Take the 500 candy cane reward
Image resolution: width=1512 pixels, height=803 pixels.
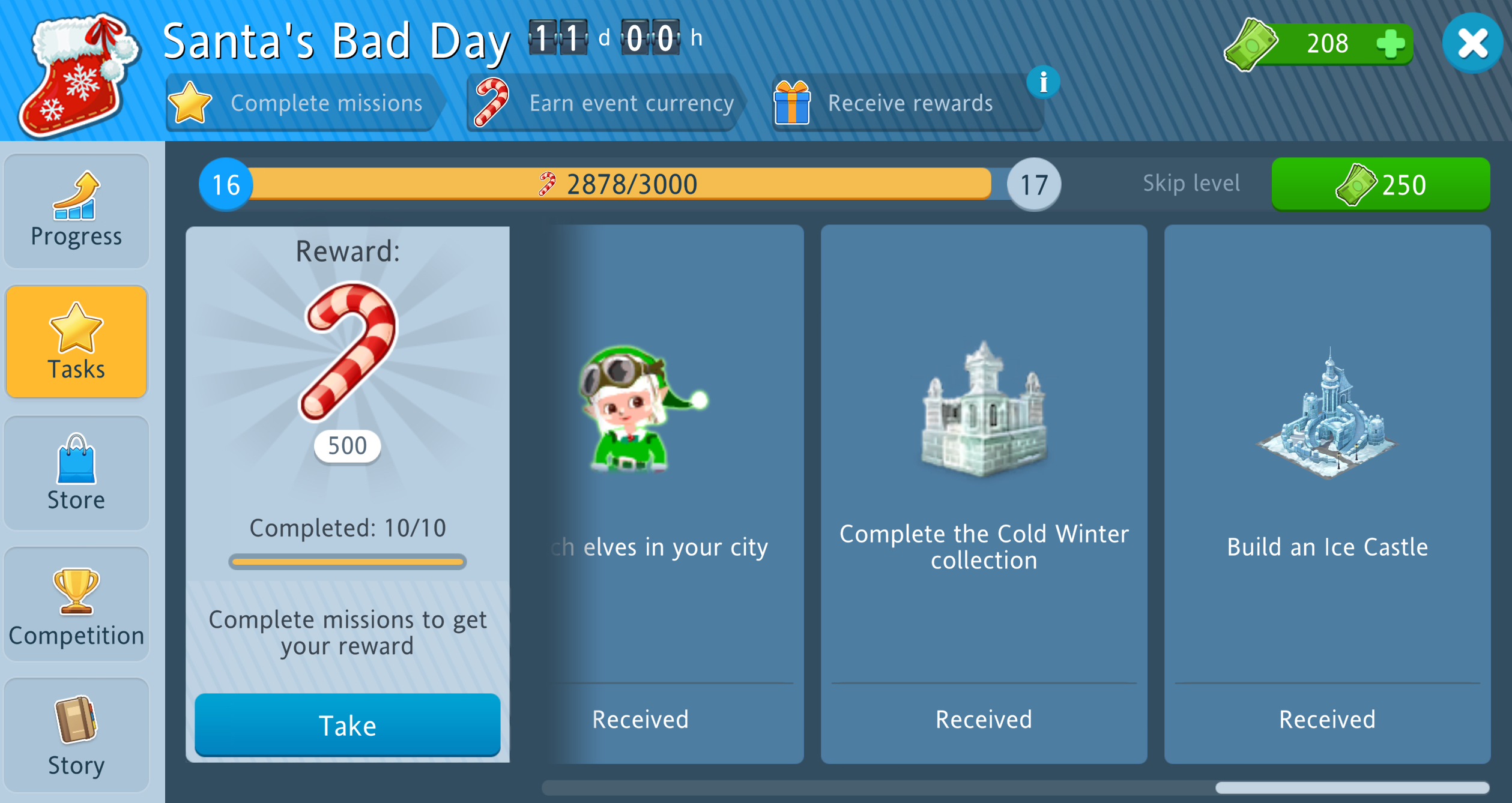(x=347, y=725)
